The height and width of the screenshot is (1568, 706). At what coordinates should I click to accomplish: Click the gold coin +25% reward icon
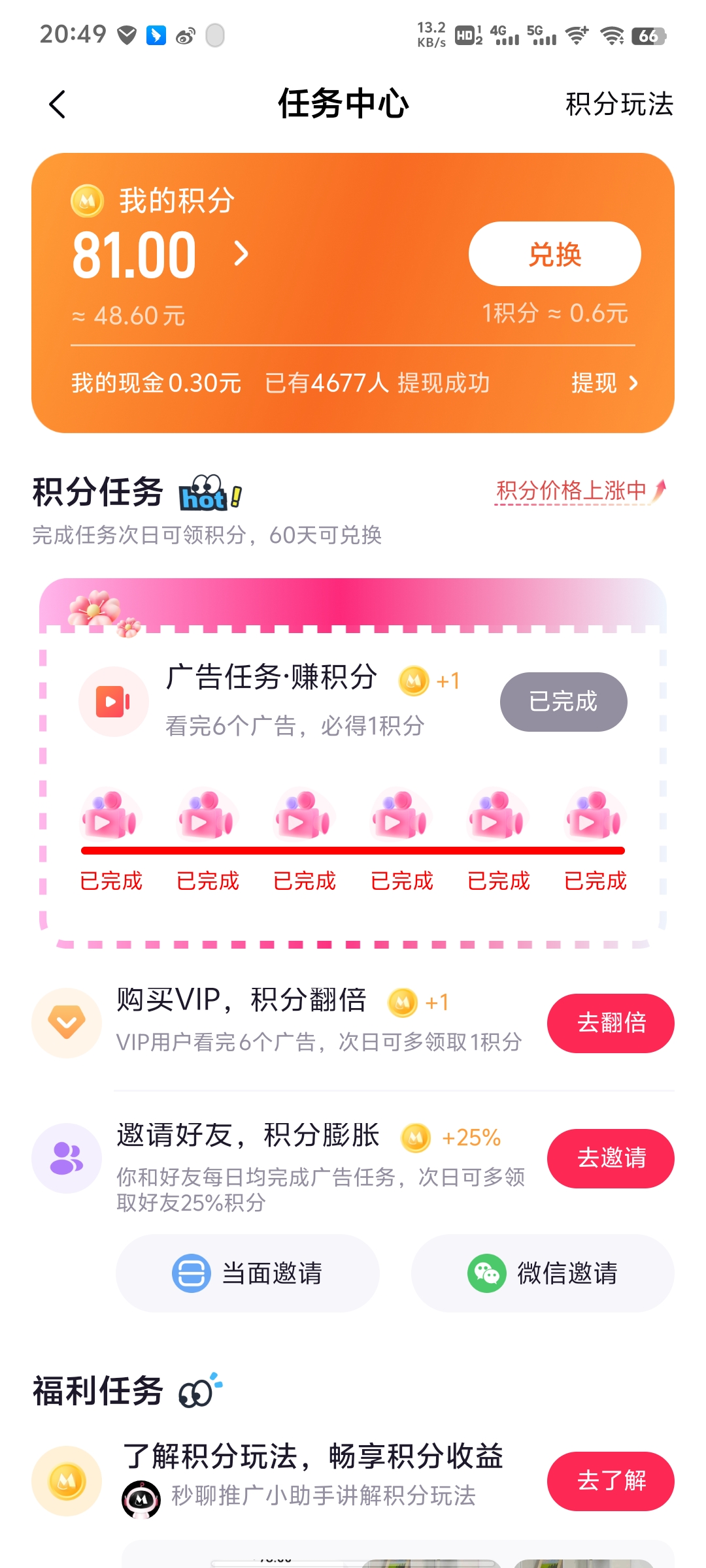coord(416,1137)
